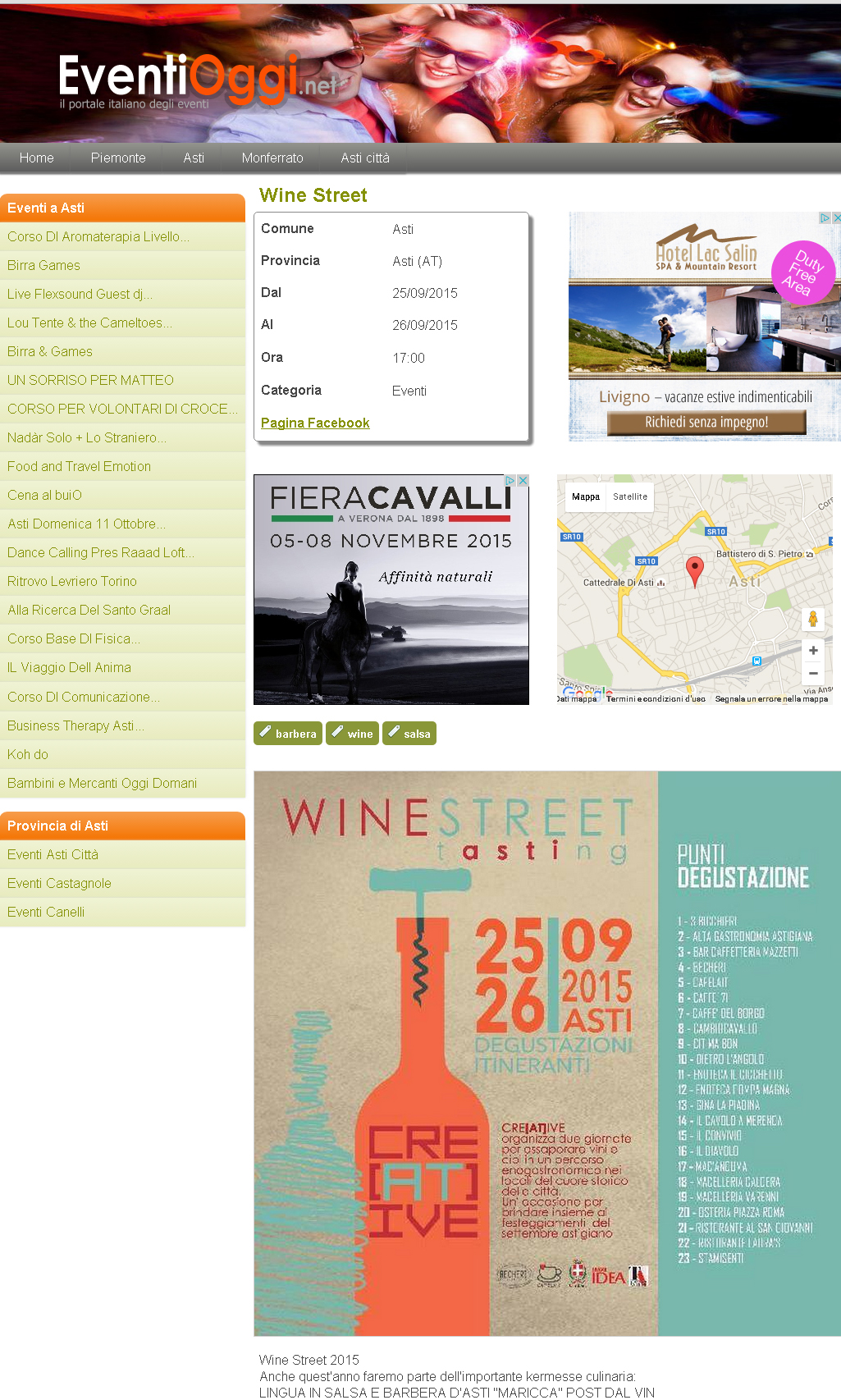Viewport: 841px width, 1400px height.
Task: Close the Fieracavalli advertisement
Action: click(x=523, y=480)
